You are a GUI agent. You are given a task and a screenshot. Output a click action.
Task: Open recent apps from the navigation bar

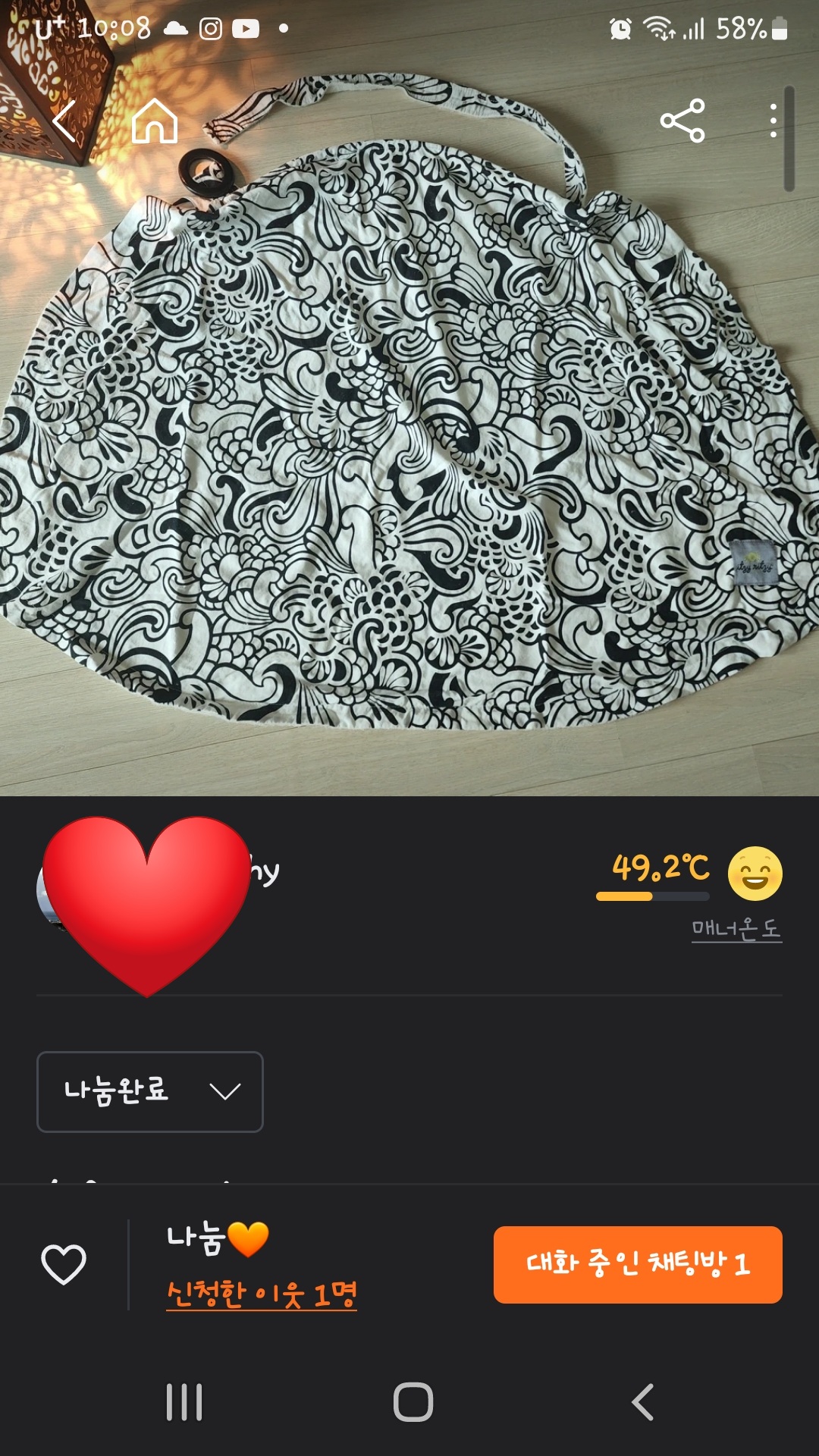coord(184,1402)
